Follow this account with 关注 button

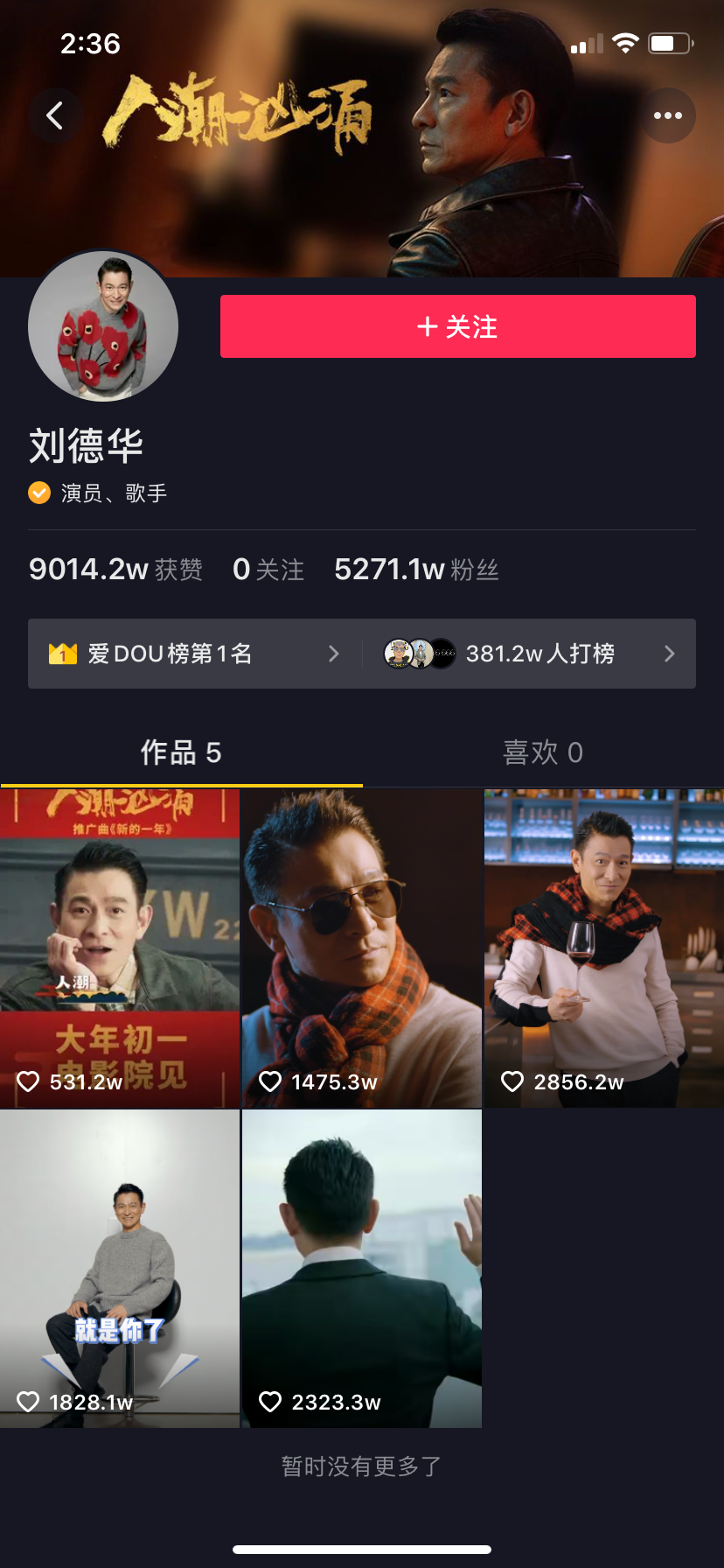[x=457, y=326]
